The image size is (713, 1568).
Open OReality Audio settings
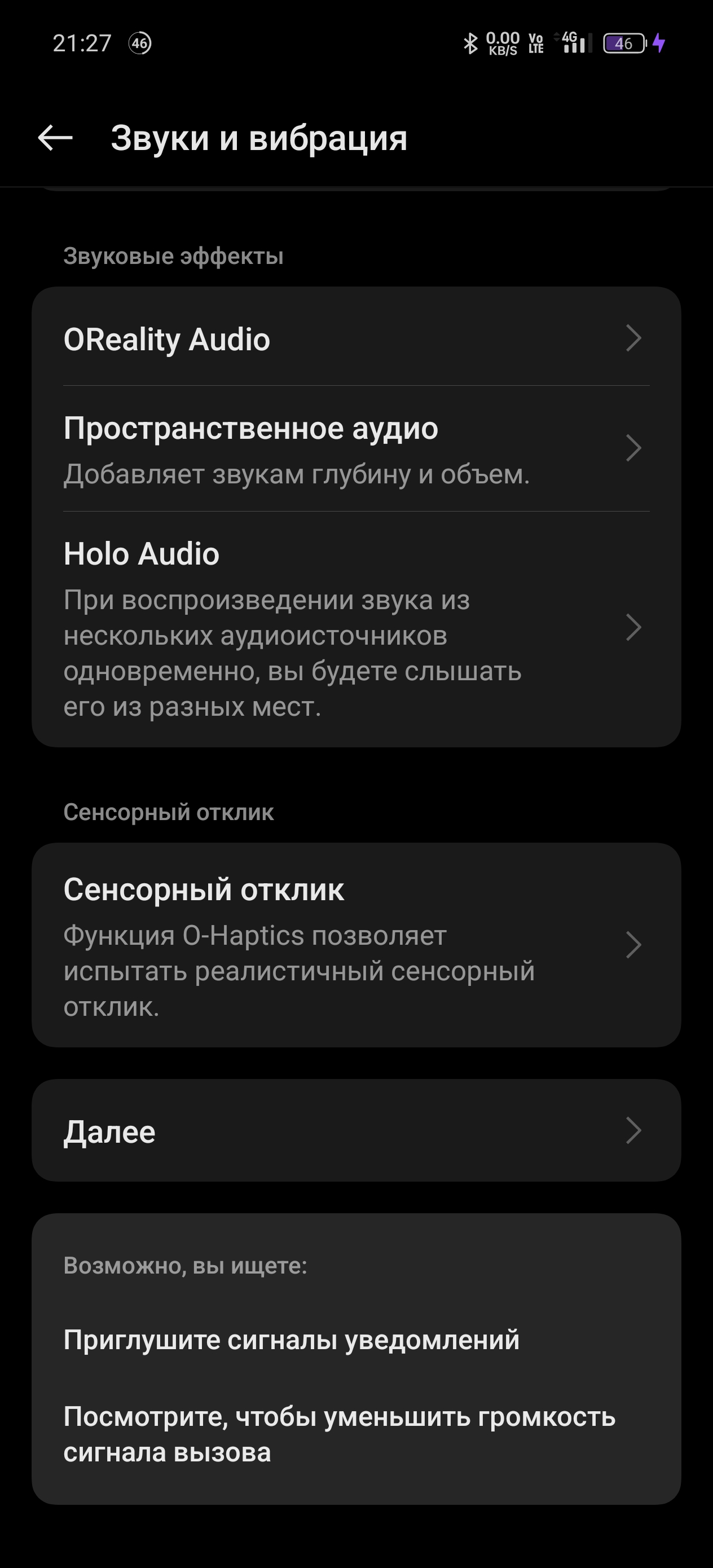coord(355,338)
